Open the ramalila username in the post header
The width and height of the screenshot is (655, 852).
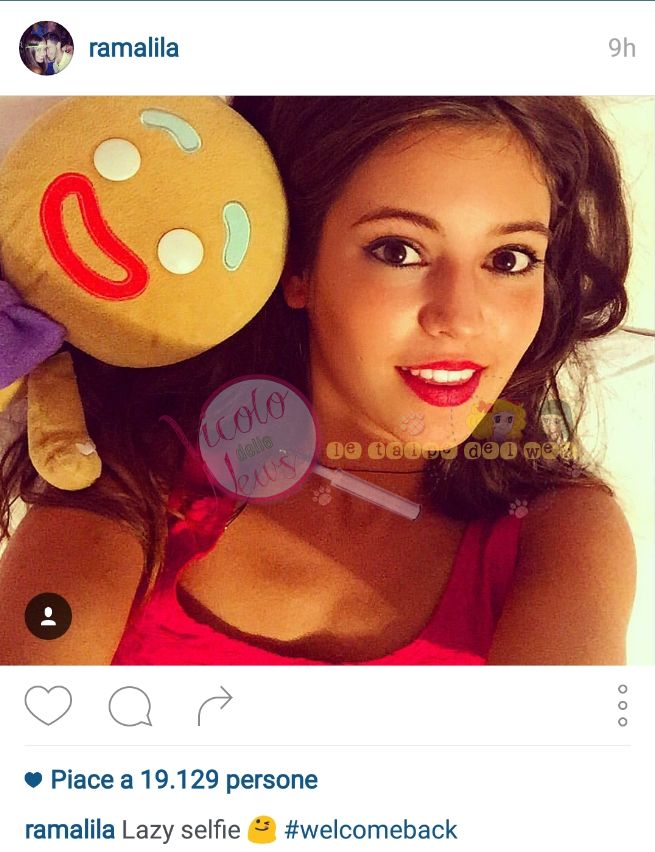coord(134,48)
